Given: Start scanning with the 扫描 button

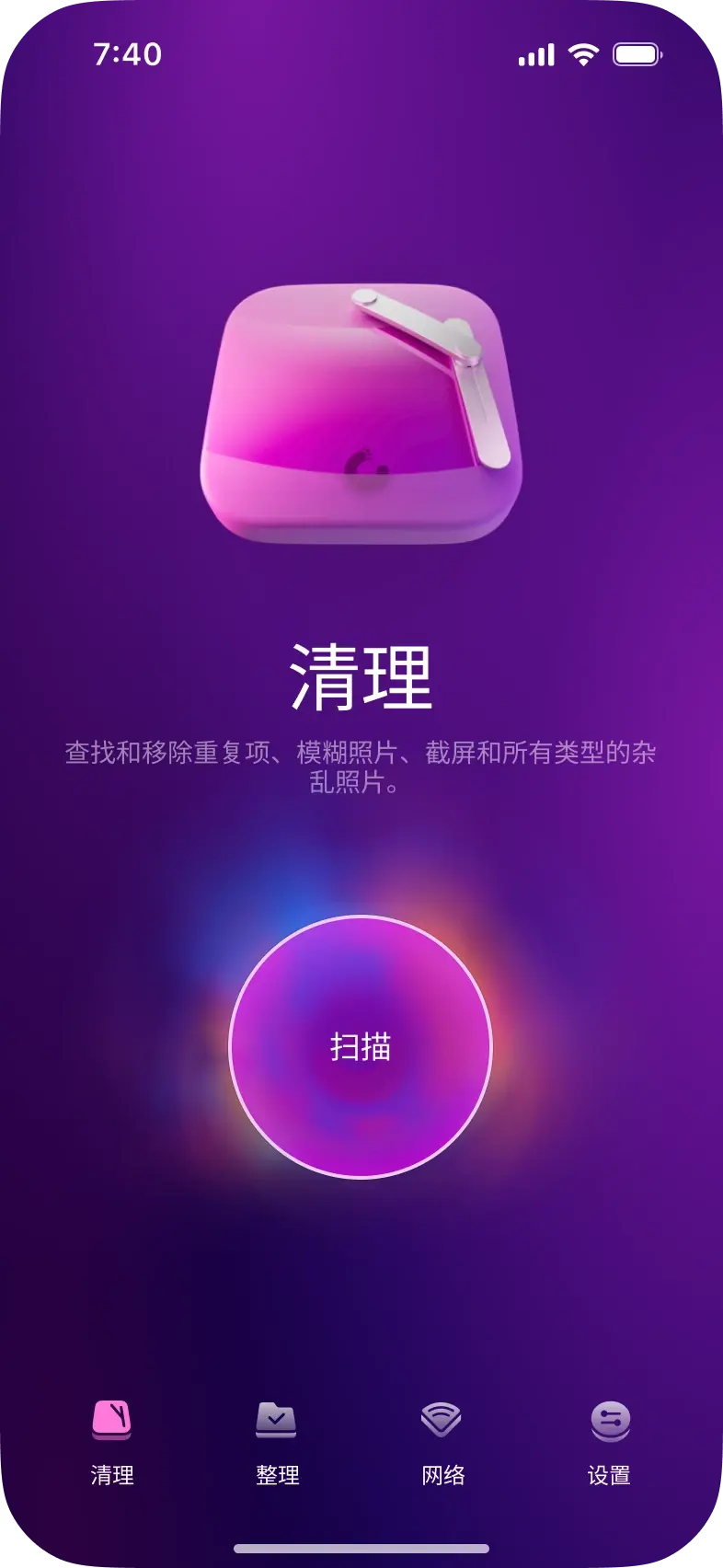Looking at the screenshot, I should [361, 1046].
